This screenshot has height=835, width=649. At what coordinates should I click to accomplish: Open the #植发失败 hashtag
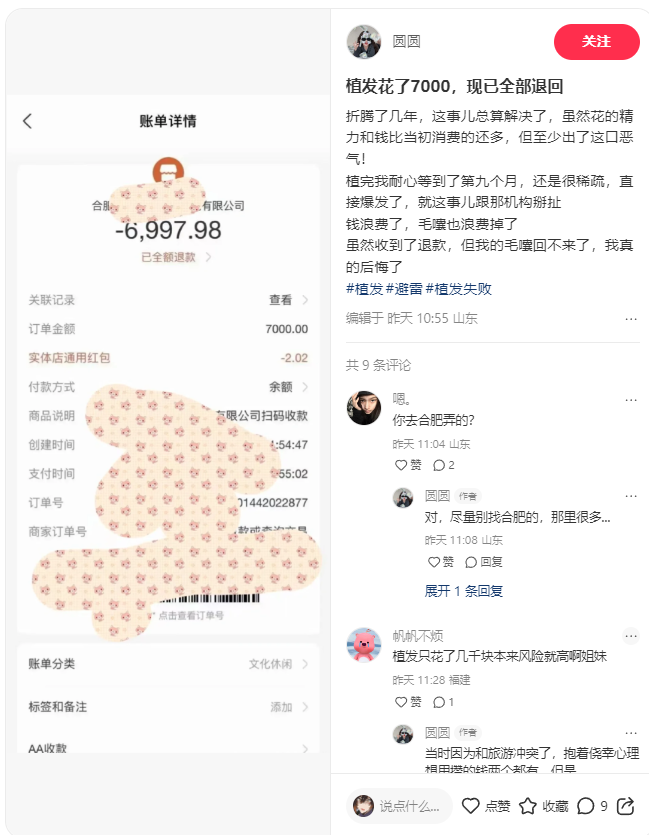(x=458, y=289)
